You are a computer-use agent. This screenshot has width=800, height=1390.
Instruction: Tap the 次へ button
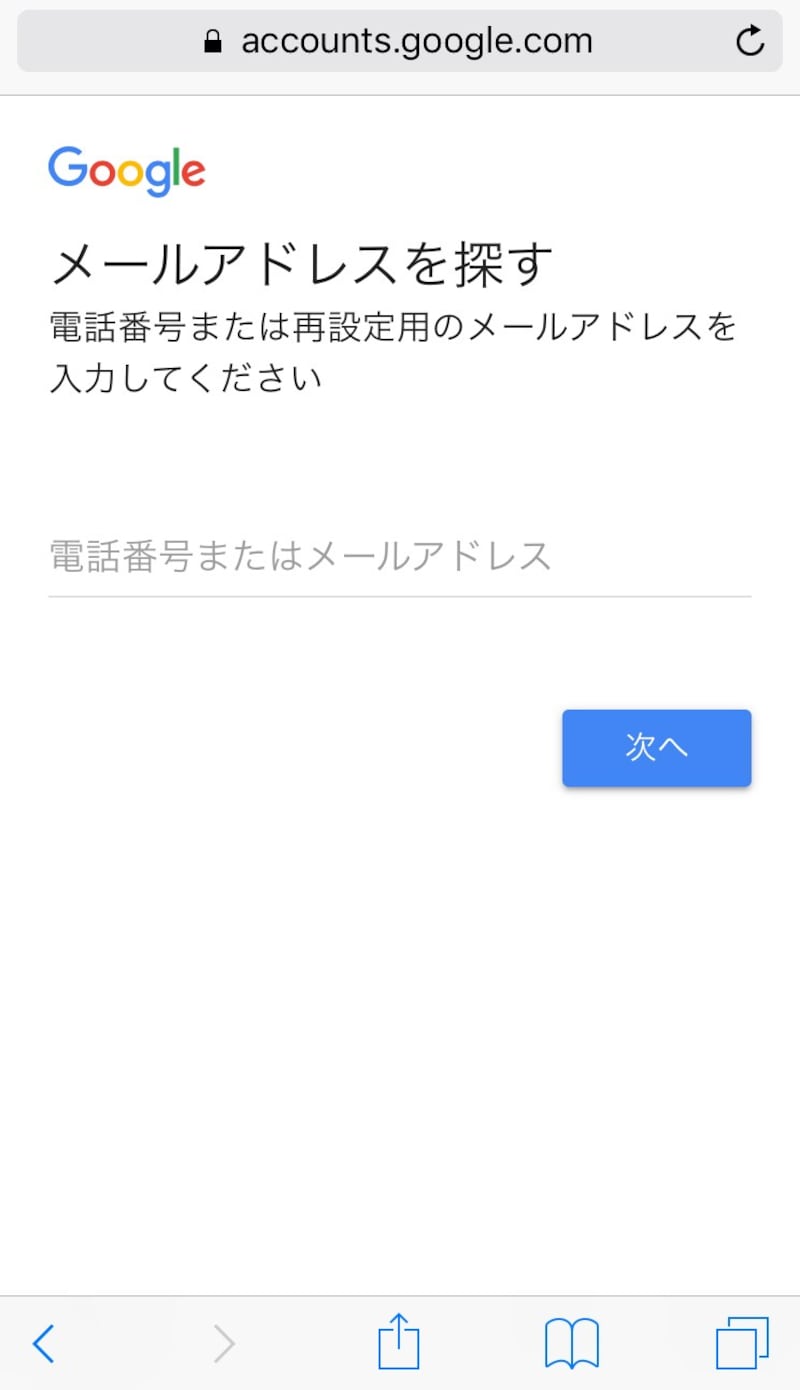656,748
